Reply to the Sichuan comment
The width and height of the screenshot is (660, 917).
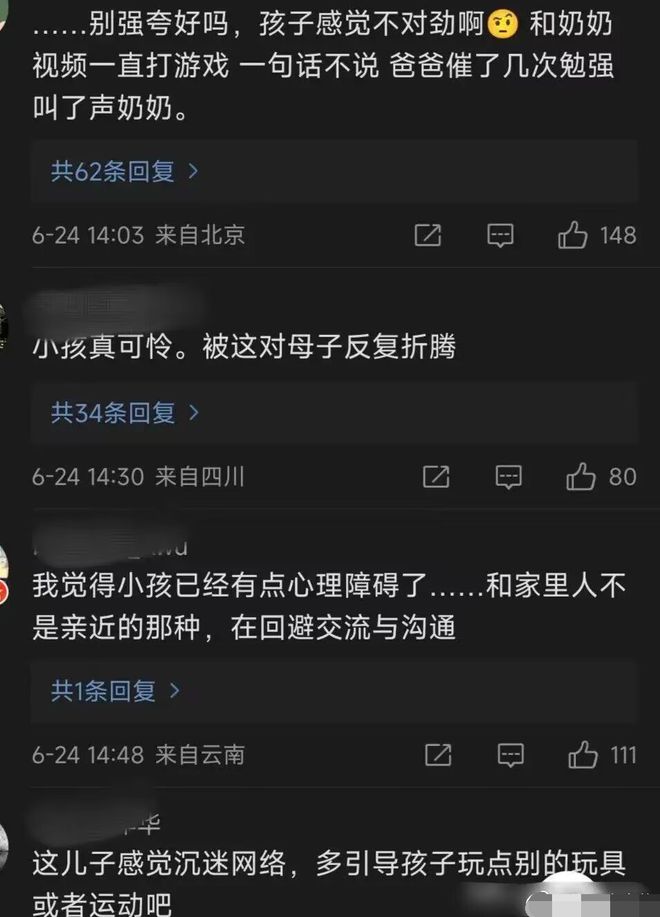click(x=508, y=476)
